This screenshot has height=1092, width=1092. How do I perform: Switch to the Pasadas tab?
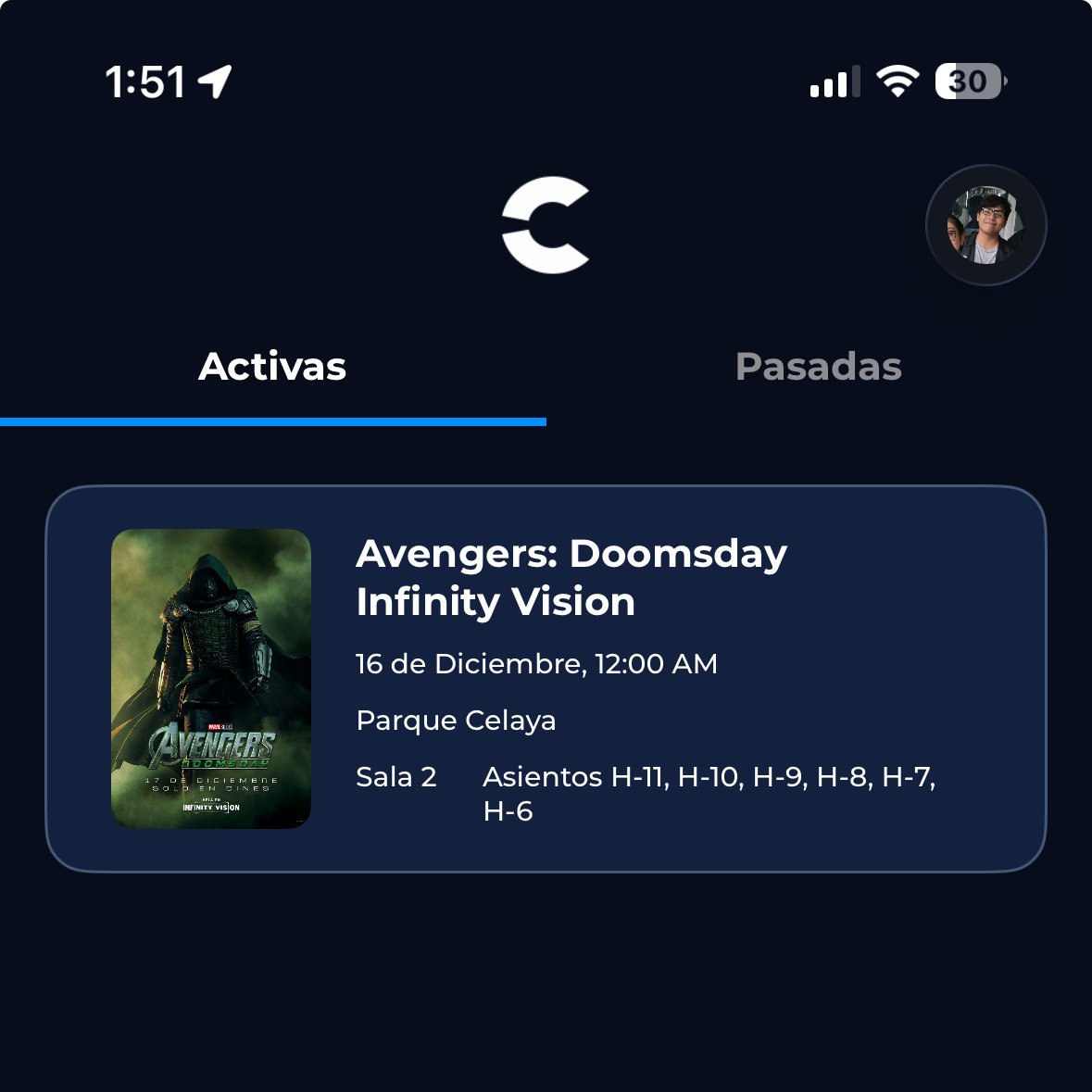tap(818, 367)
